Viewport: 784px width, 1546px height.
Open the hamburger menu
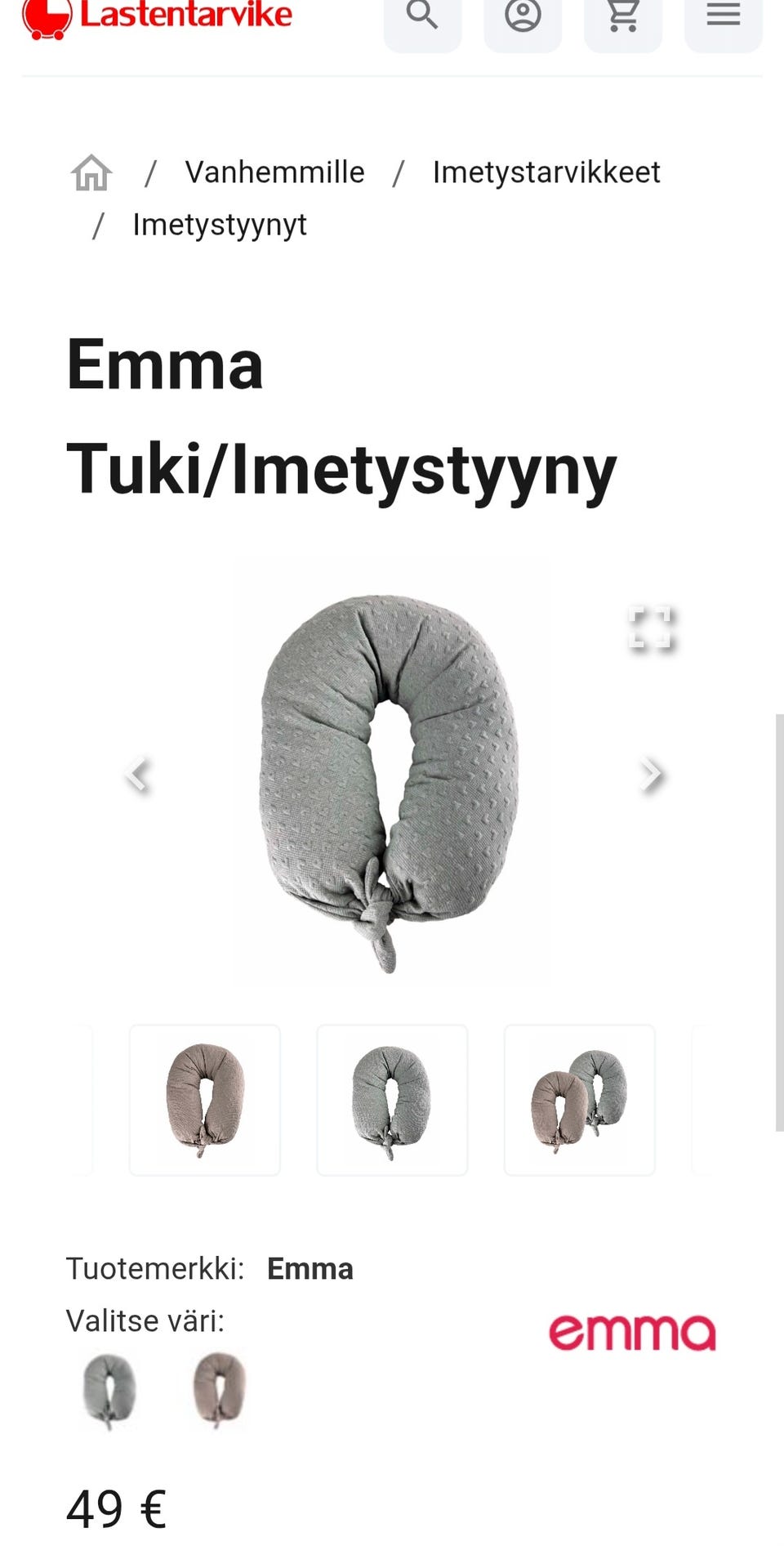coord(724,16)
